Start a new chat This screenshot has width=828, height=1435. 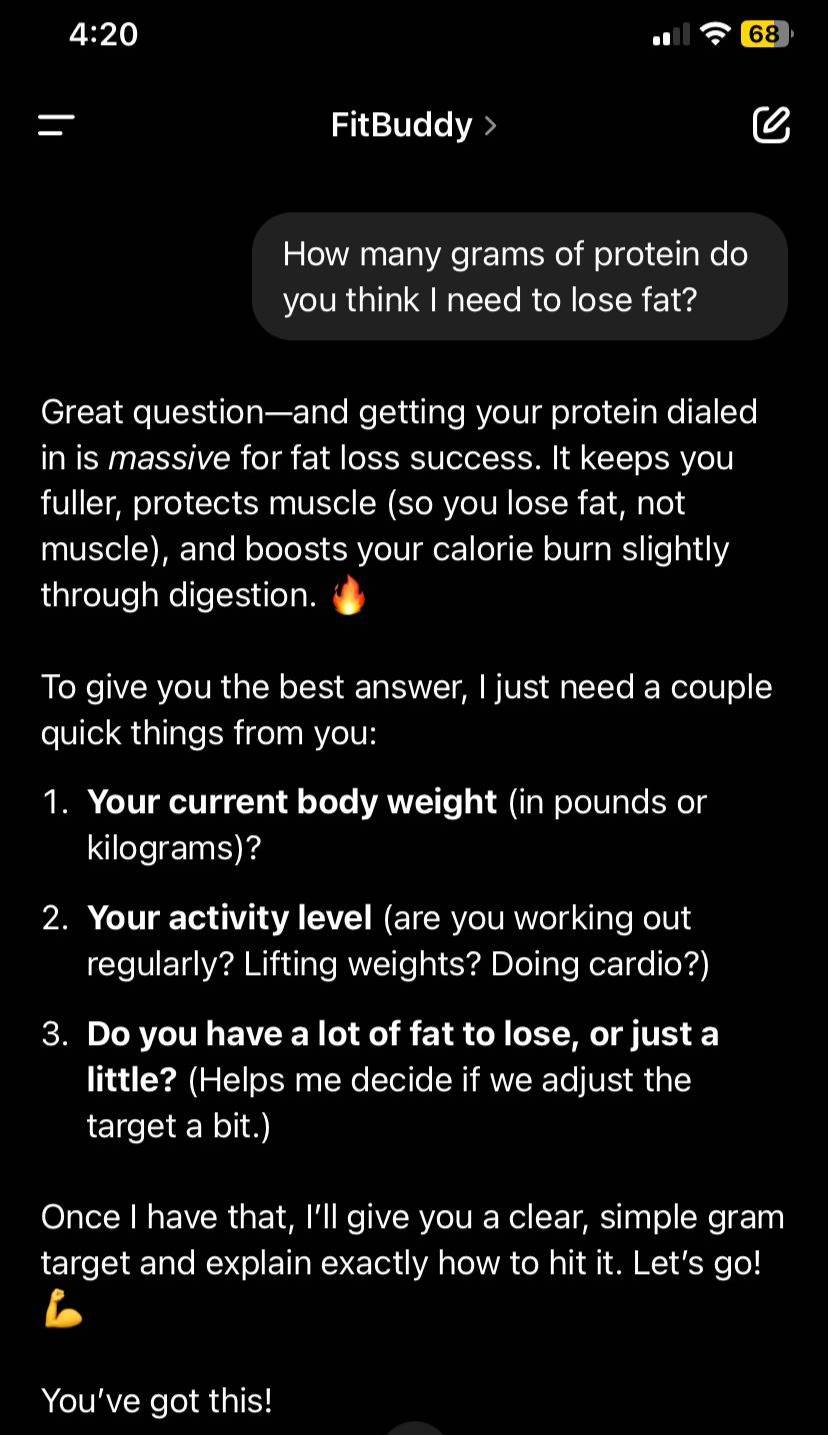770,125
